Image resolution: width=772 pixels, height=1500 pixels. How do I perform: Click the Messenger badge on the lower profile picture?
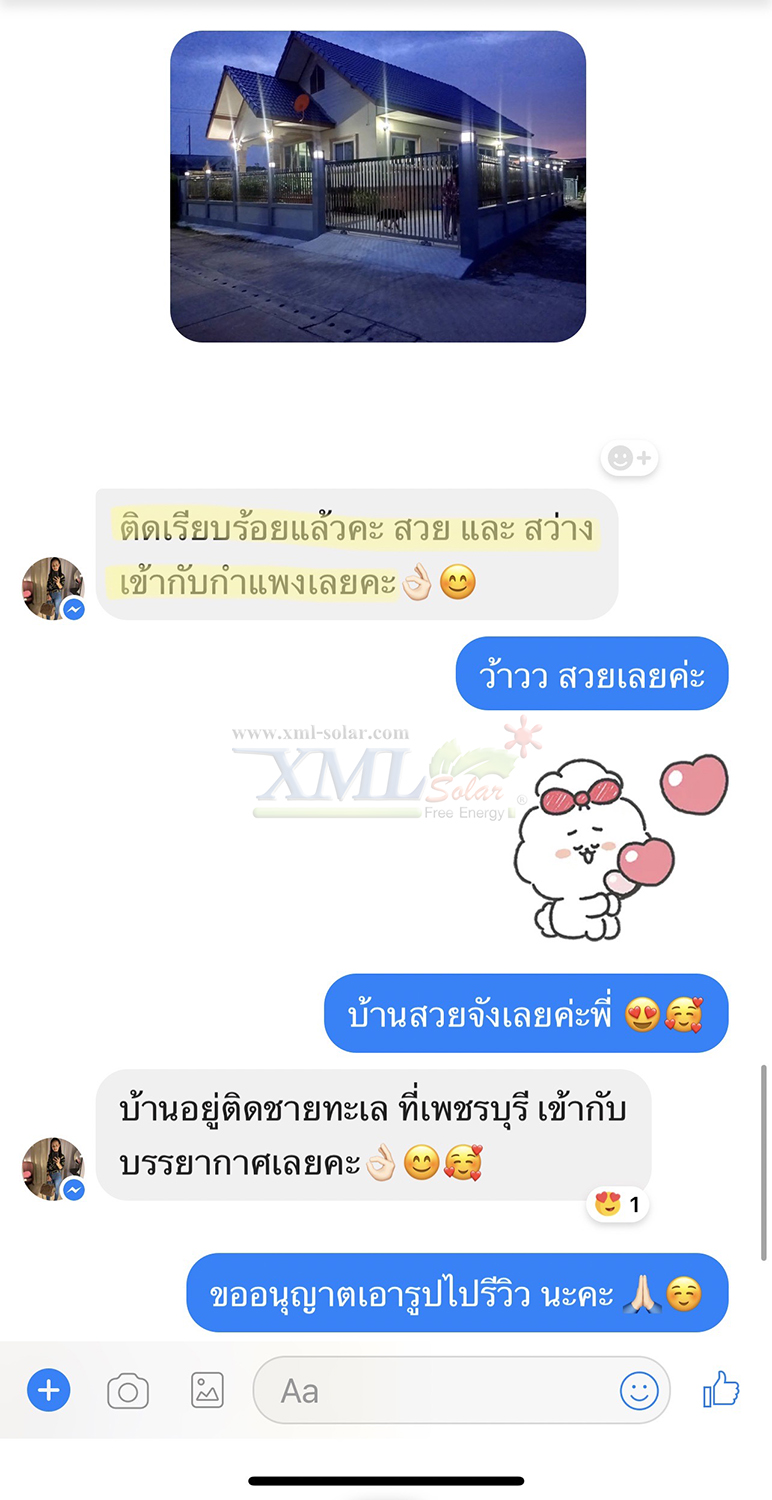click(x=73, y=1192)
